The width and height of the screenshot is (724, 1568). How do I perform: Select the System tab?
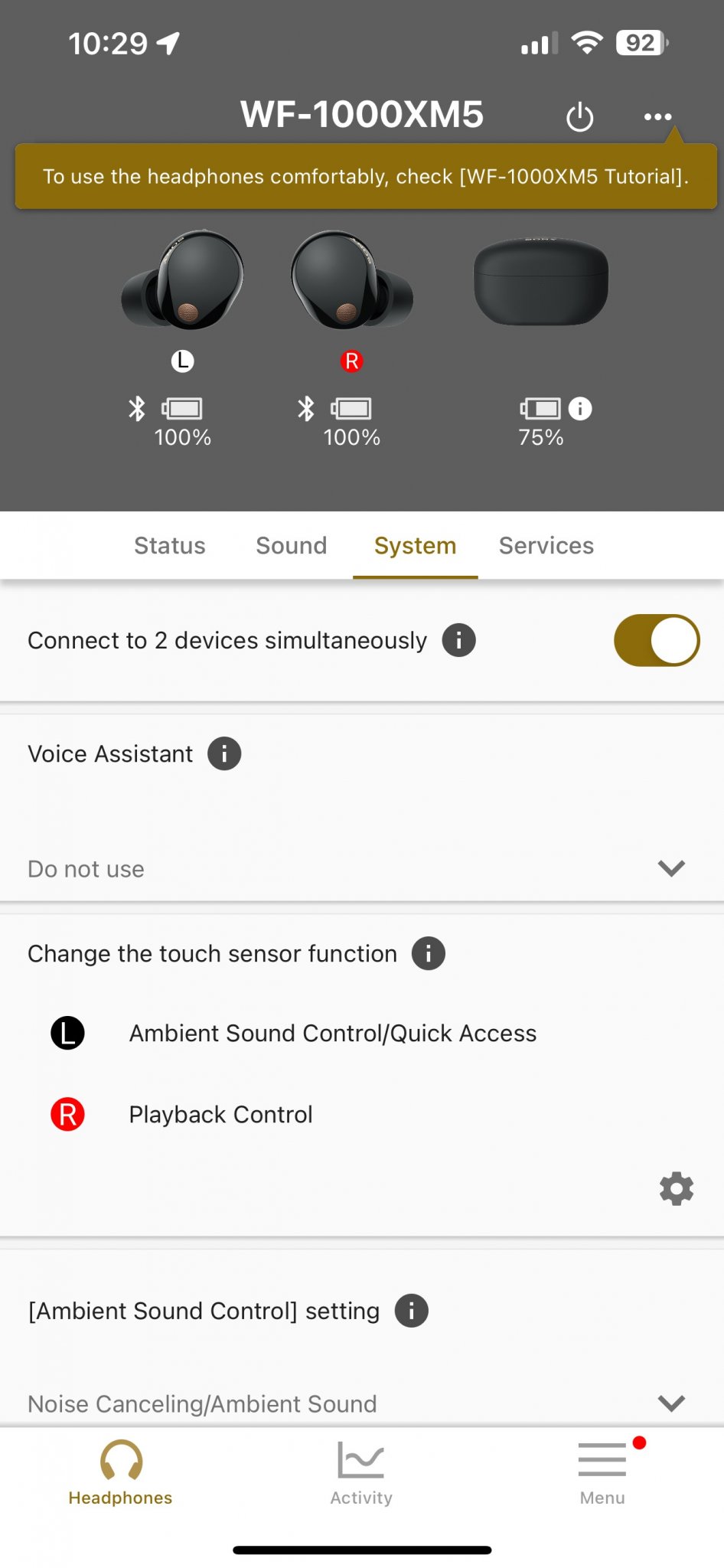(x=415, y=545)
